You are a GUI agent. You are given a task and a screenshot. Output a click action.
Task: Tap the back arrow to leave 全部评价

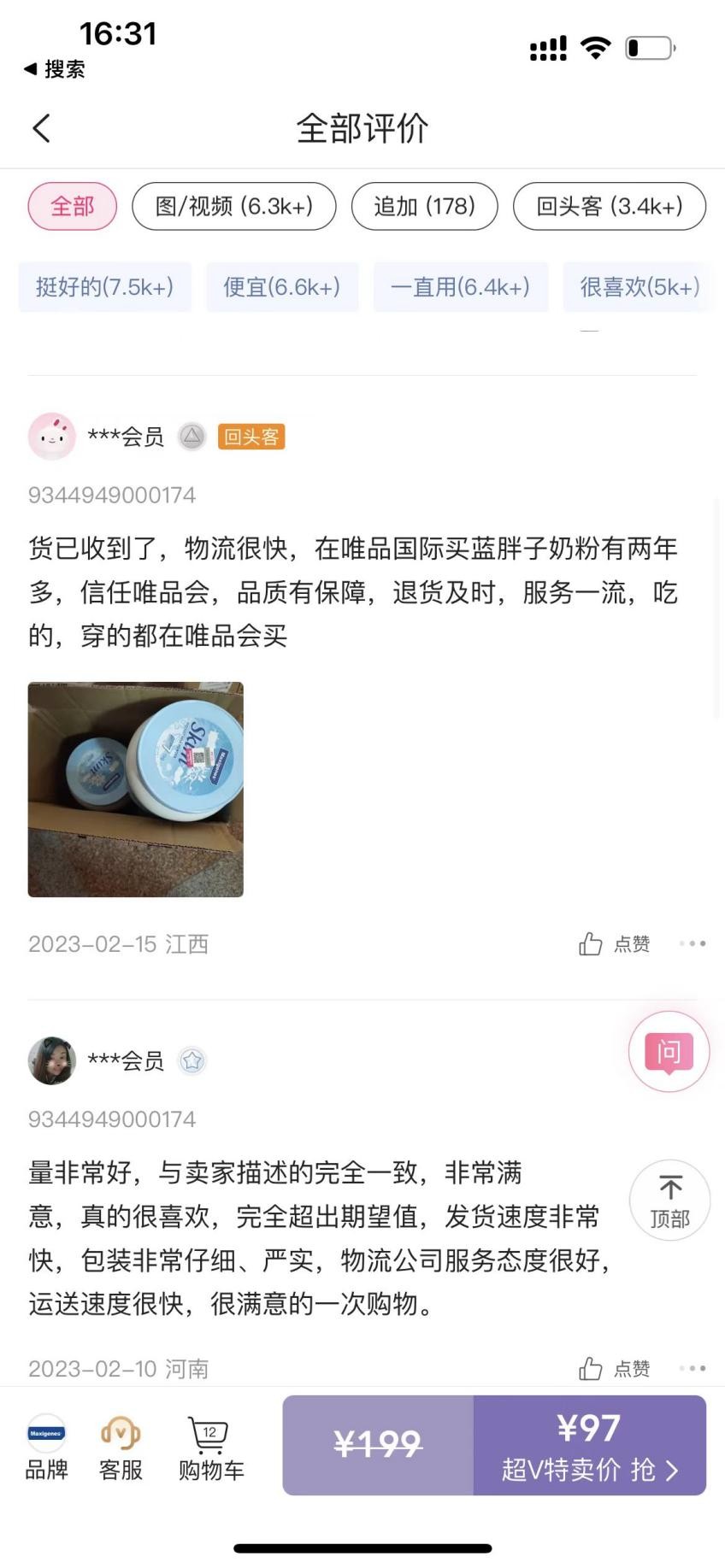coord(41,126)
